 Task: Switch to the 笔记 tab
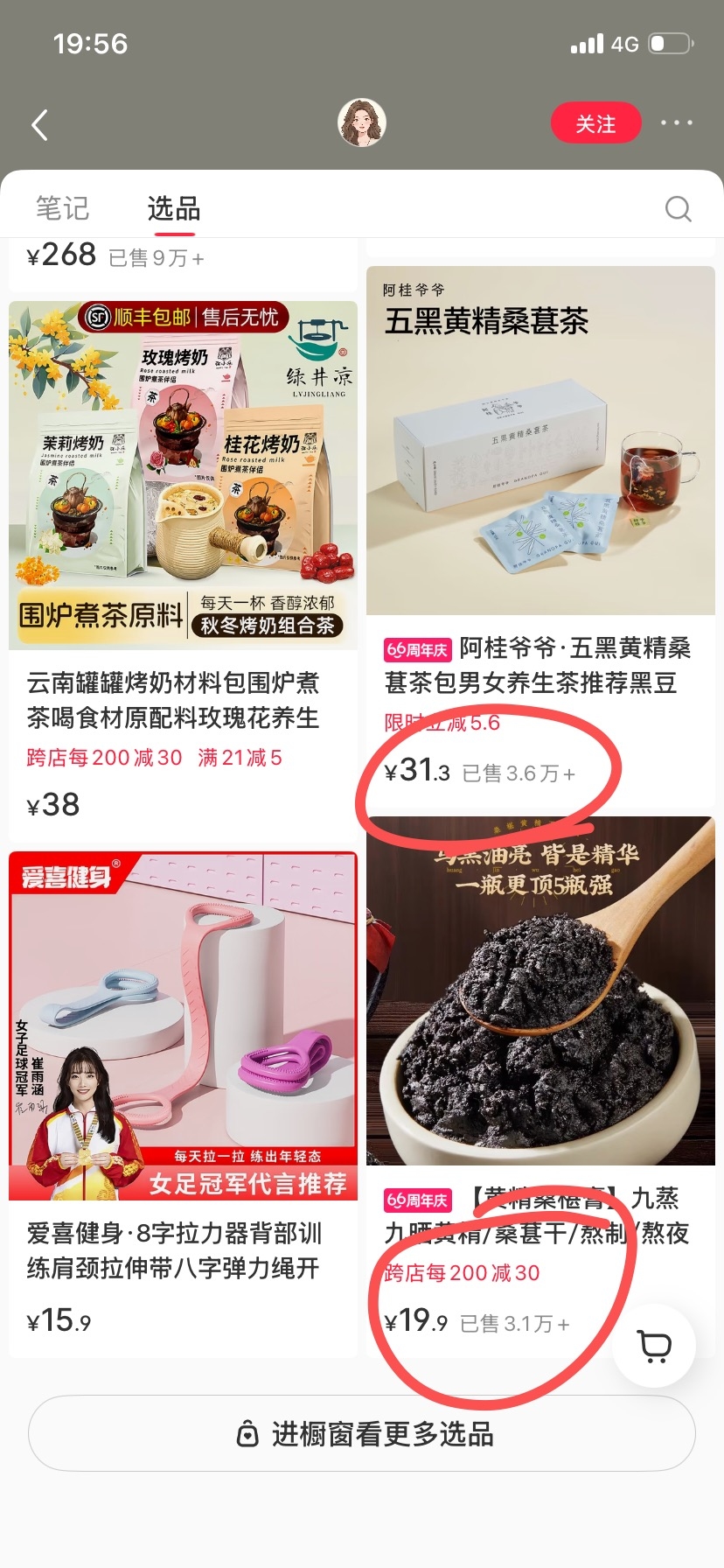62,208
